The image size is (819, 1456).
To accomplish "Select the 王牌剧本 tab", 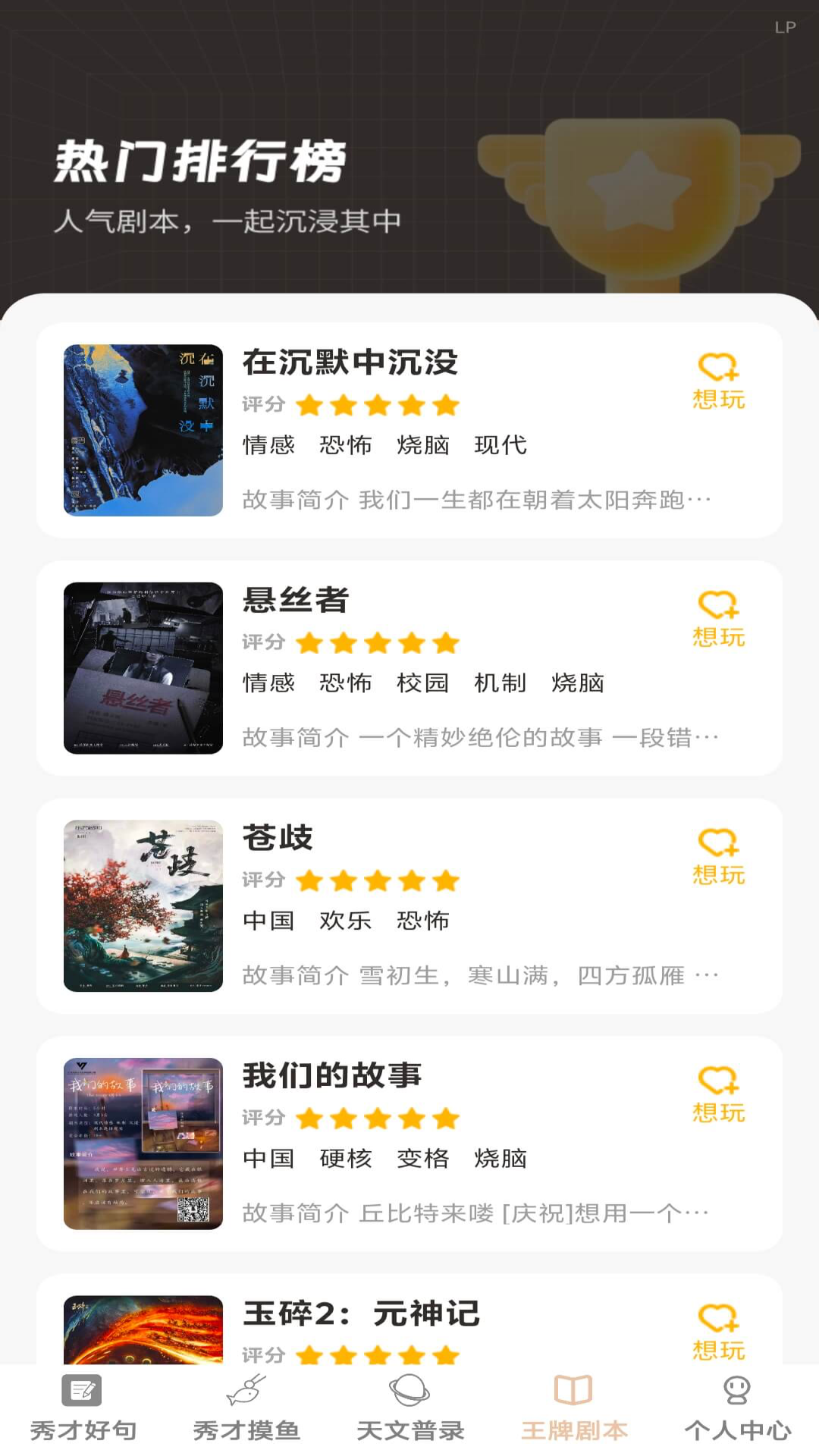I will 573,1408.
